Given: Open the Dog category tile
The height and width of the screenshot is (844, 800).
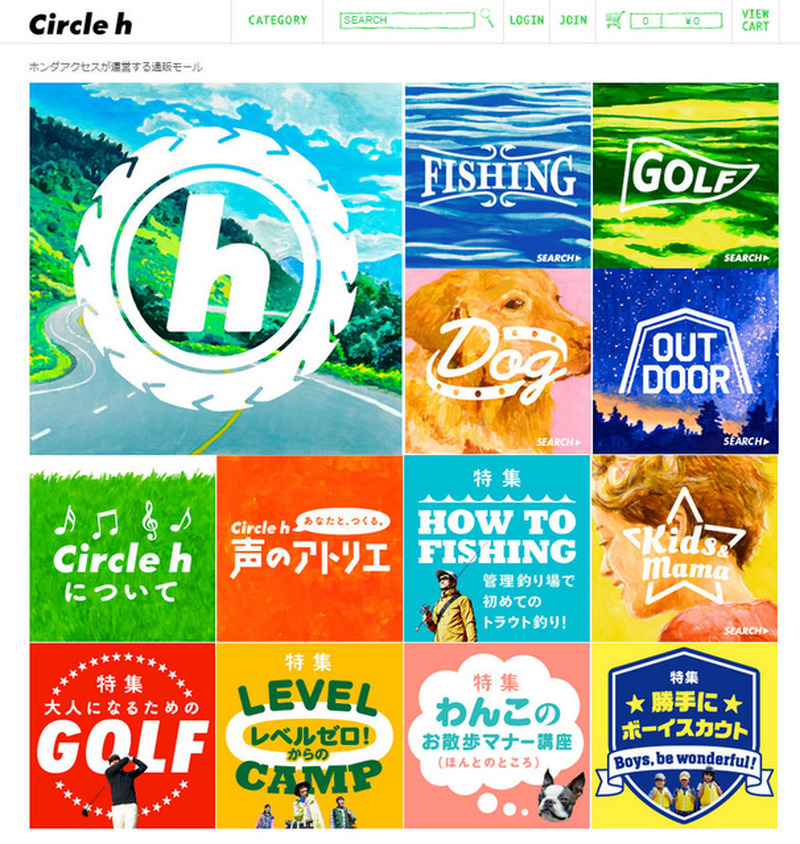Looking at the screenshot, I should point(497,362).
